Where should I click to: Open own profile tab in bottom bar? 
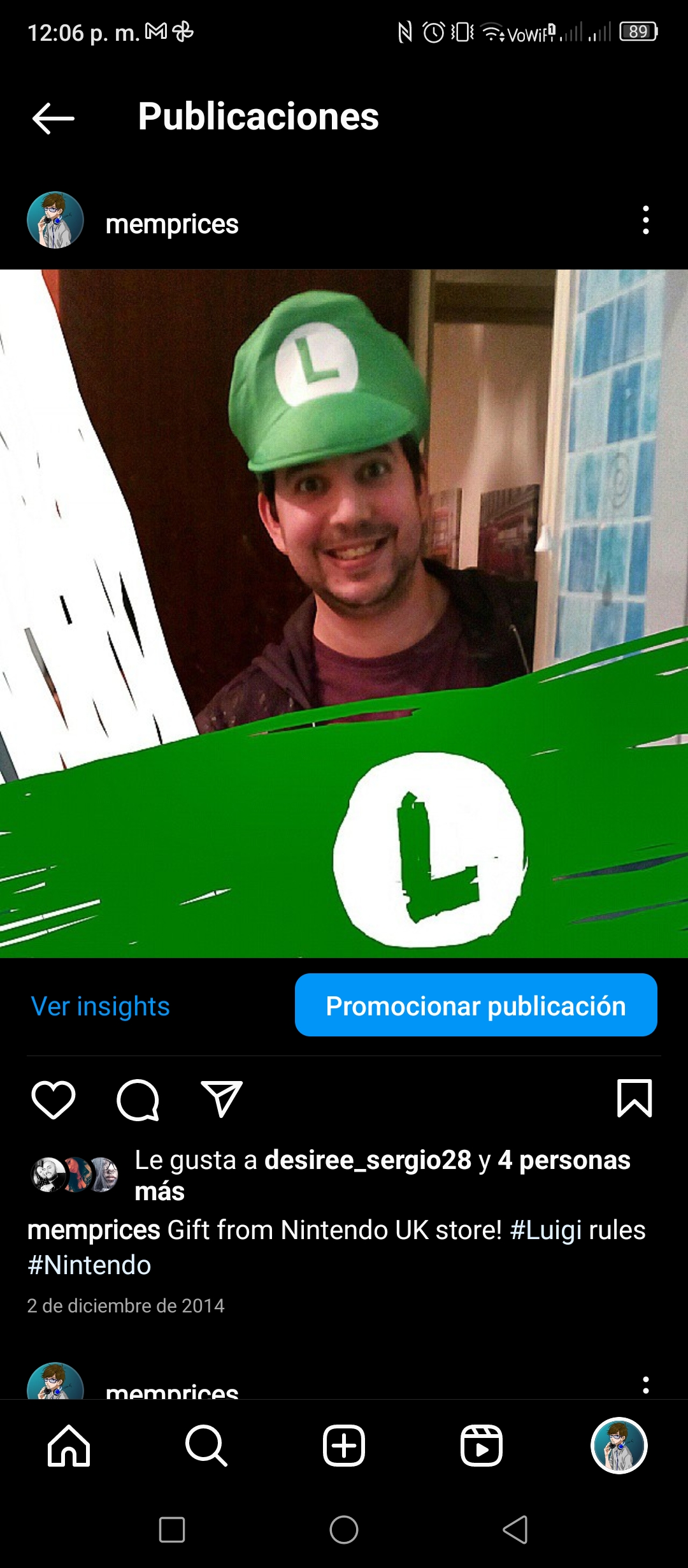619,1446
